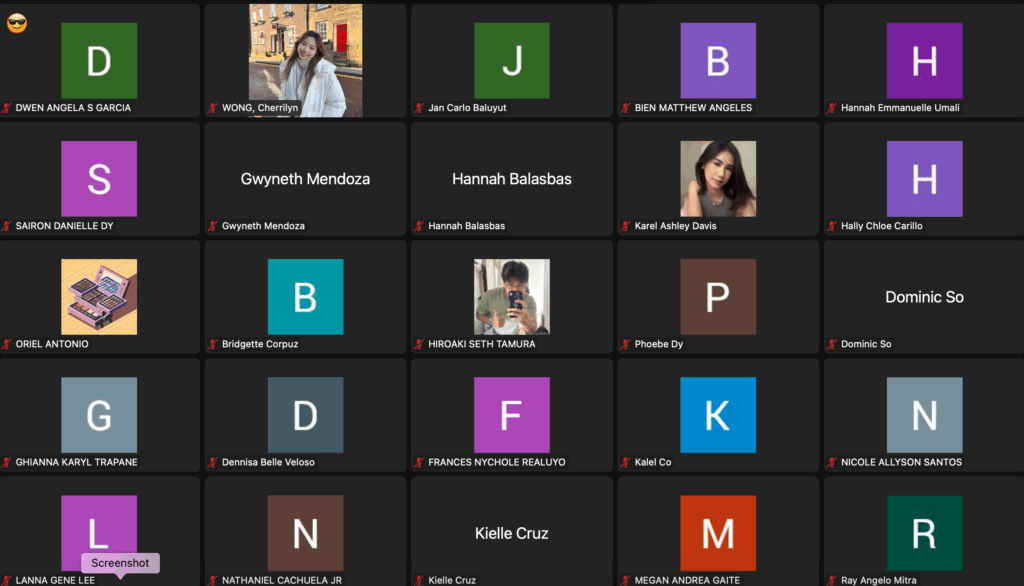This screenshot has height=586, width=1024.
Task: Select DWEN ANGELA S GARCIA's video tile
Action: point(99,61)
